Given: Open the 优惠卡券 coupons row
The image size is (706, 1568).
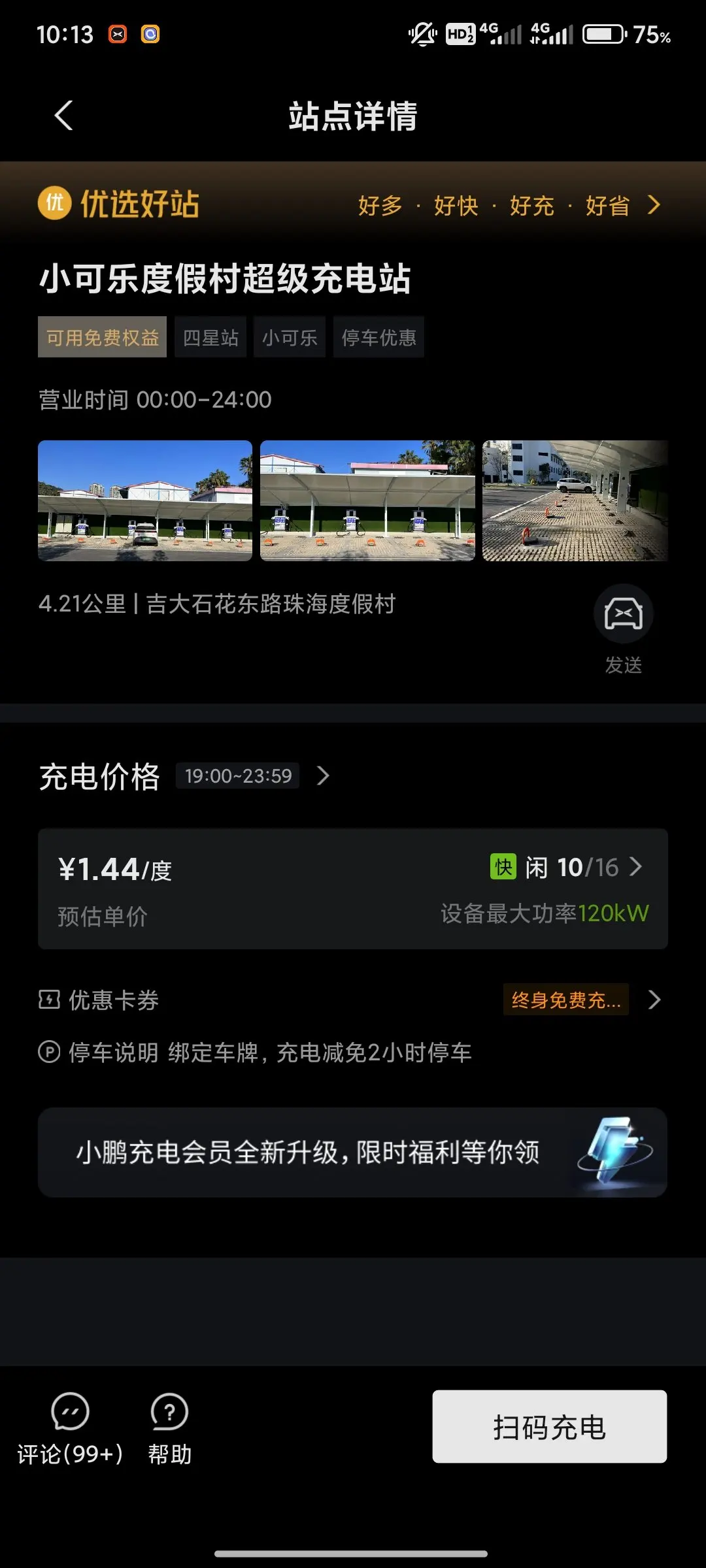Looking at the screenshot, I should pyautogui.click(x=353, y=1000).
